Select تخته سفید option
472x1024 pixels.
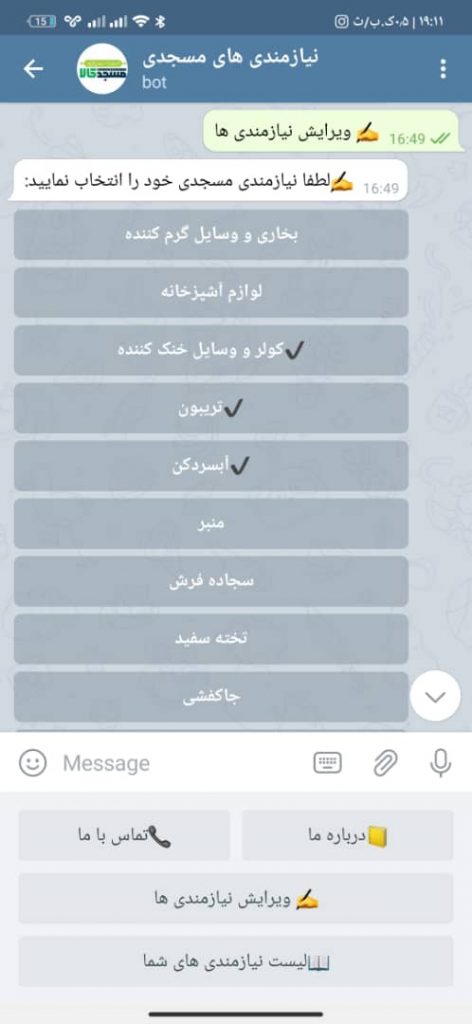(x=212, y=639)
